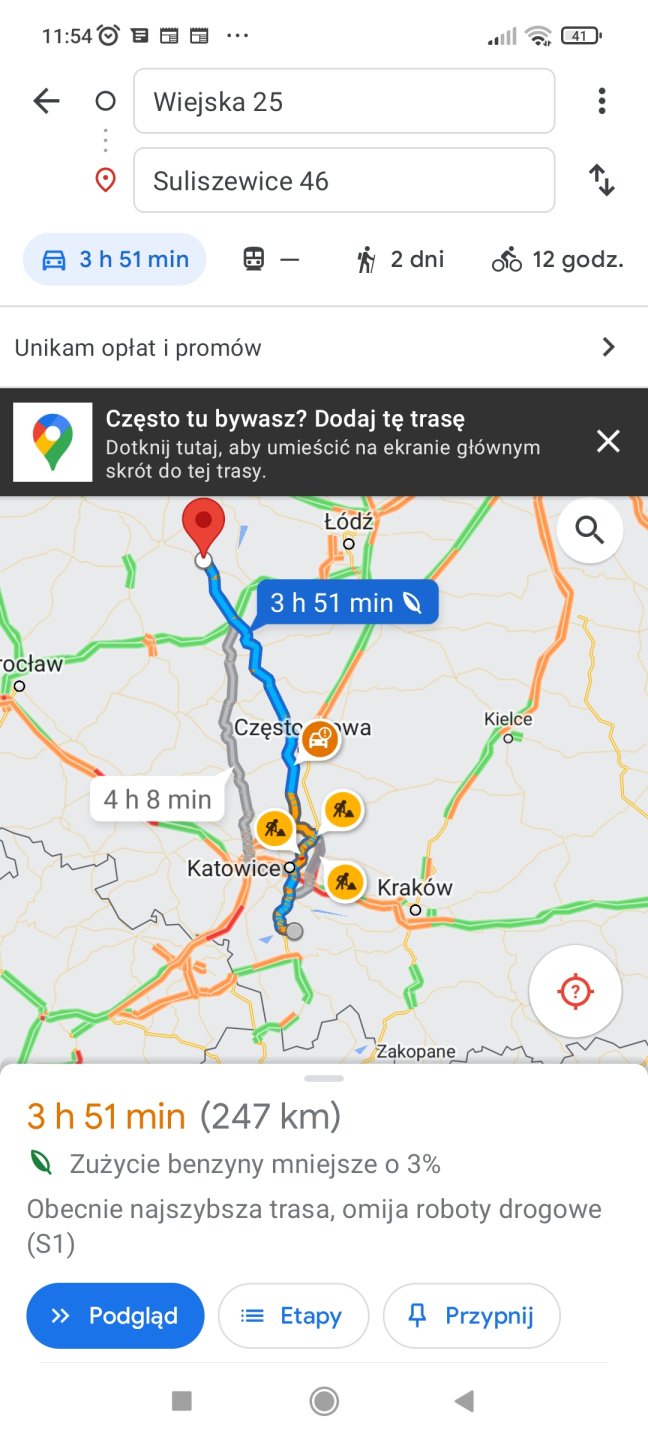Select the alternative 4 h 8 min route

(x=158, y=799)
